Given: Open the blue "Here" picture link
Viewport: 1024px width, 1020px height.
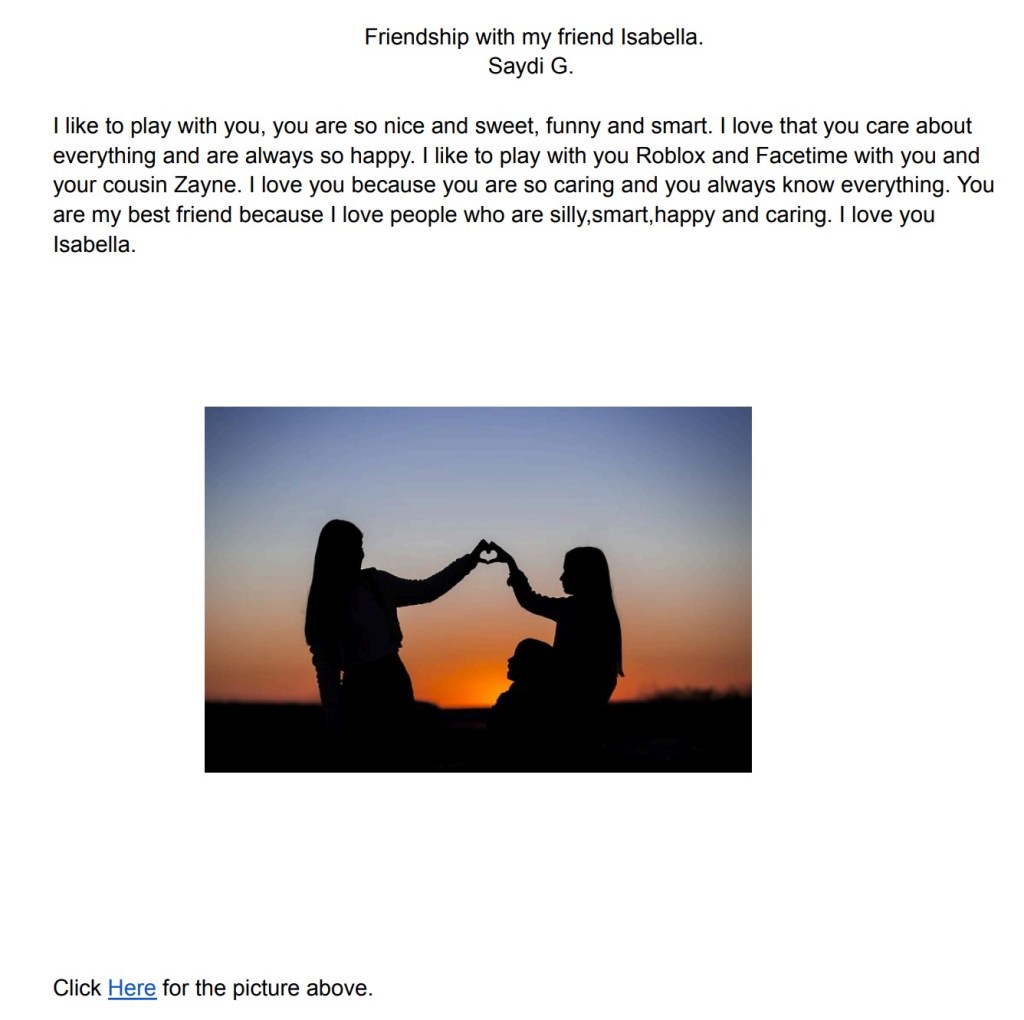Looking at the screenshot, I should 131,988.
